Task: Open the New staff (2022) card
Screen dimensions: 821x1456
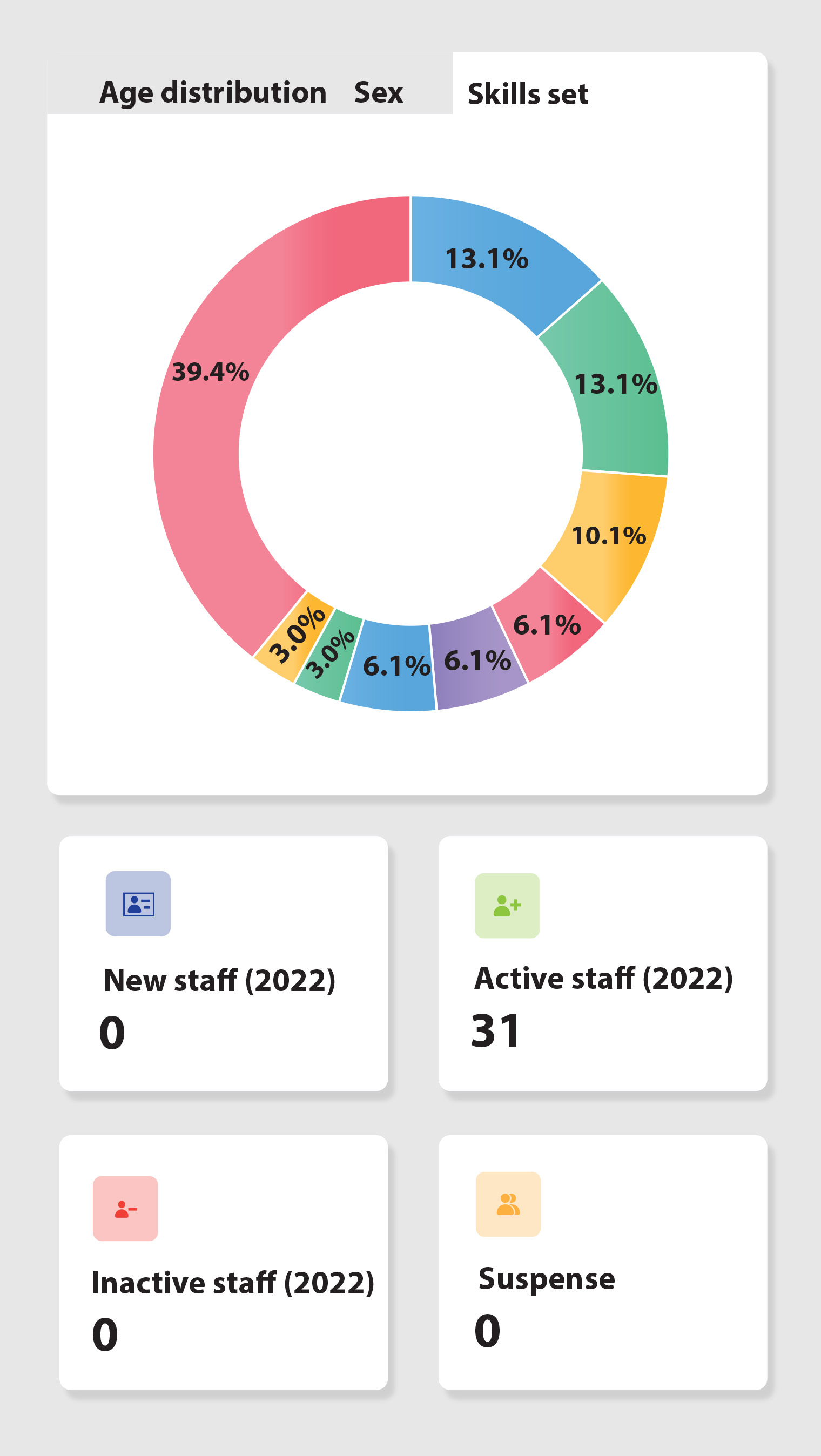Action: (x=223, y=963)
